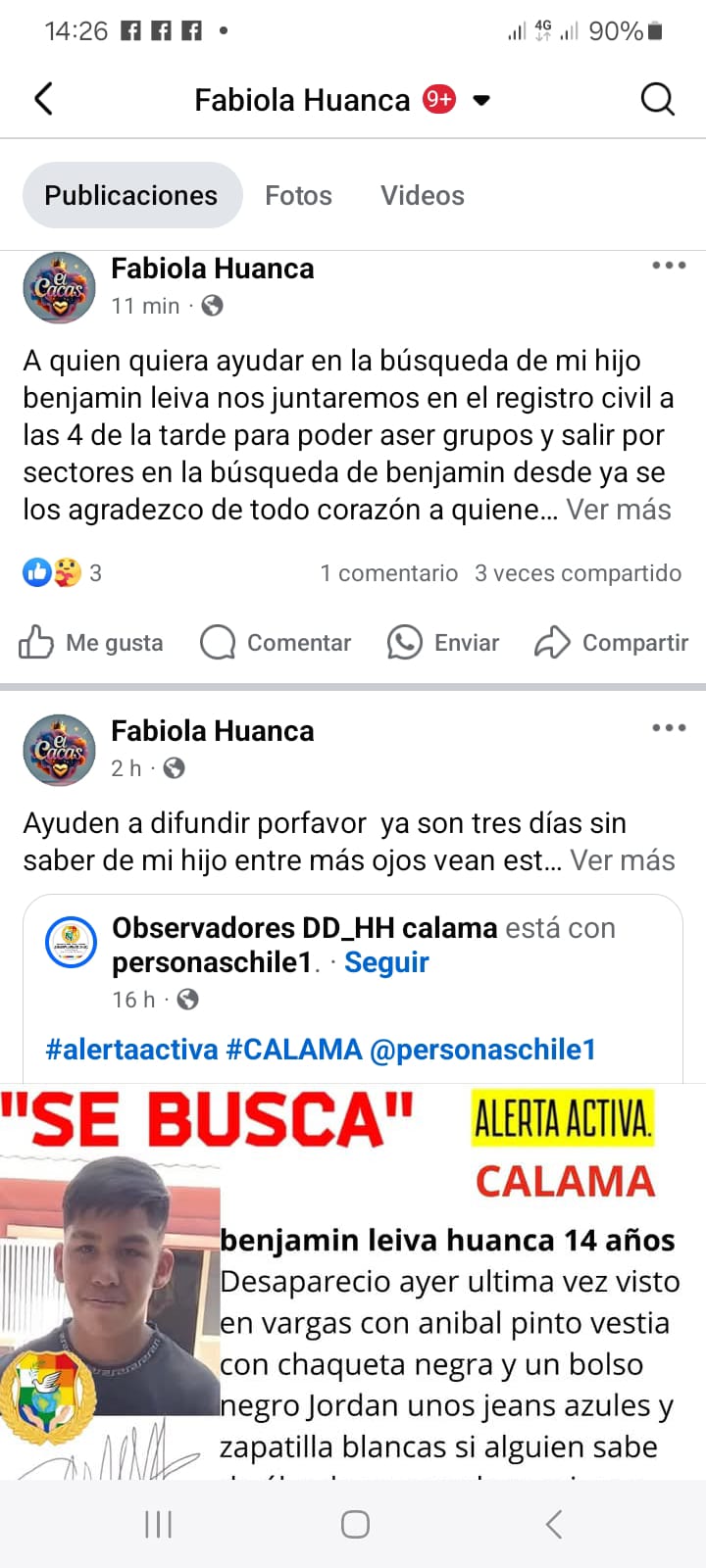View the 1 comentario on first post
Screen dimensions: 706x1568
coord(388,573)
